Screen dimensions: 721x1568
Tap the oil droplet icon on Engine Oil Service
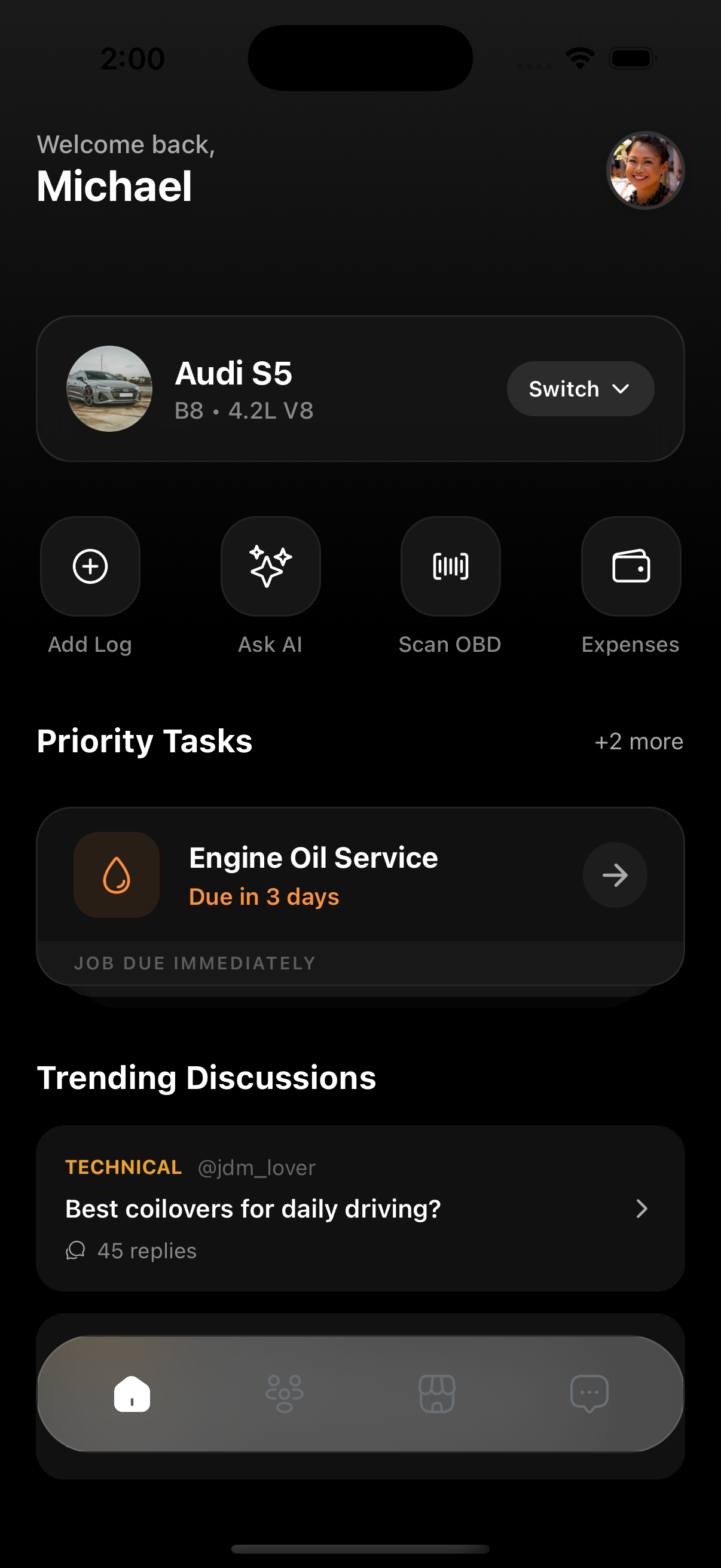116,875
